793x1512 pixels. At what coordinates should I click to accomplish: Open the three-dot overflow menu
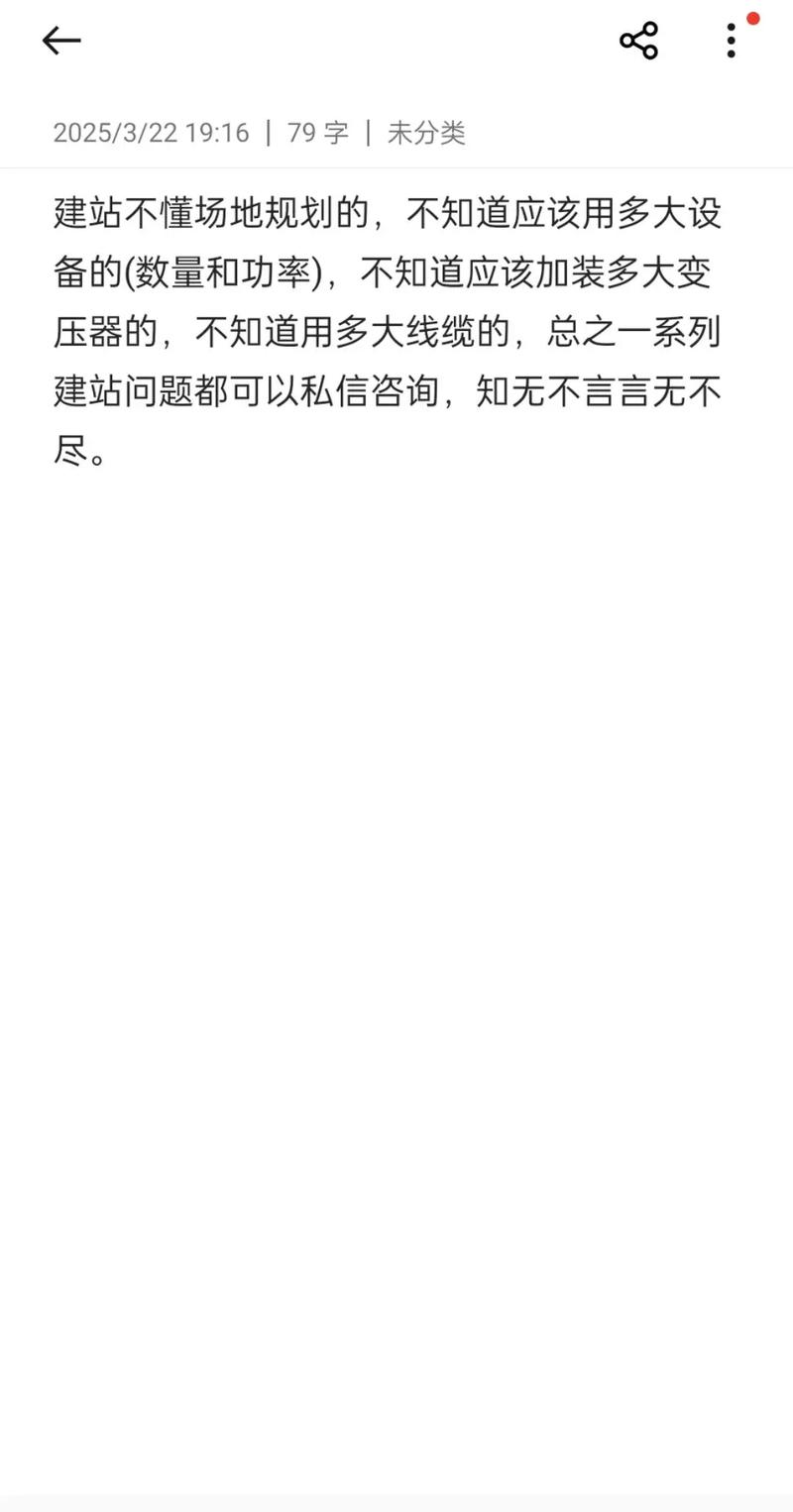coord(731,41)
